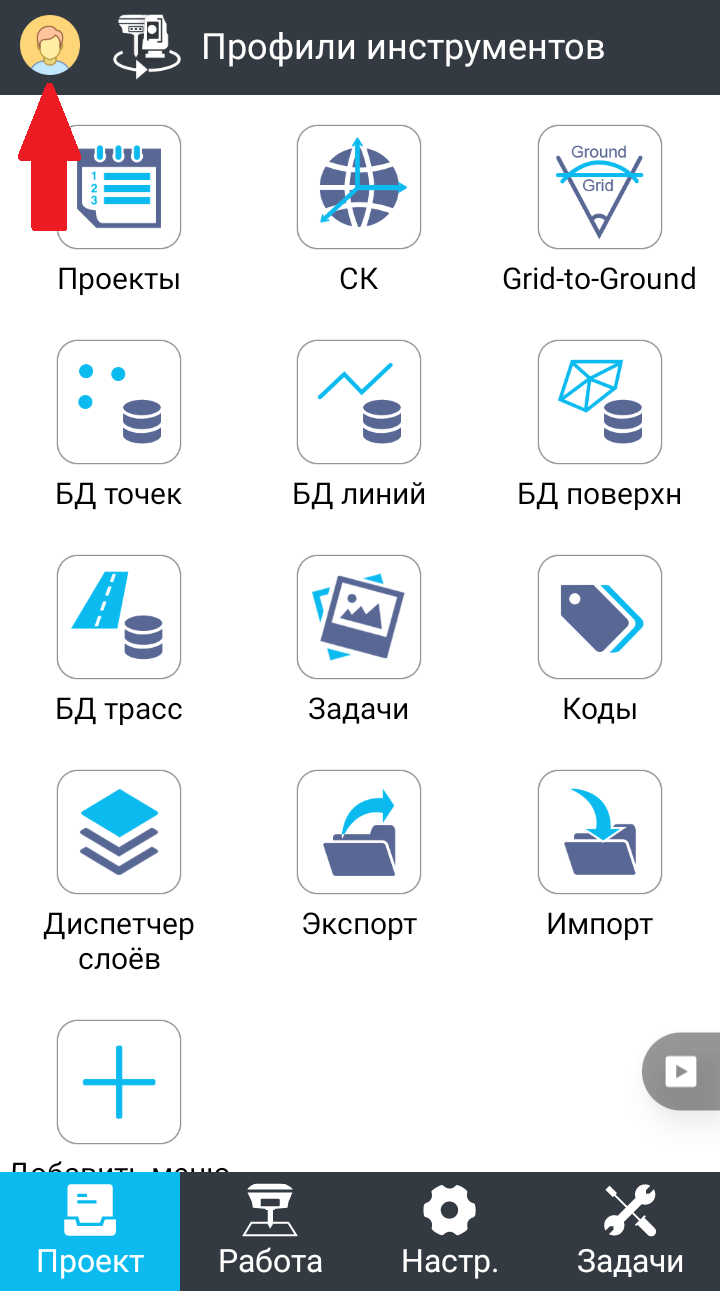Open Проекты tile
Image resolution: width=720 pixels, height=1291 pixels.
119,187
